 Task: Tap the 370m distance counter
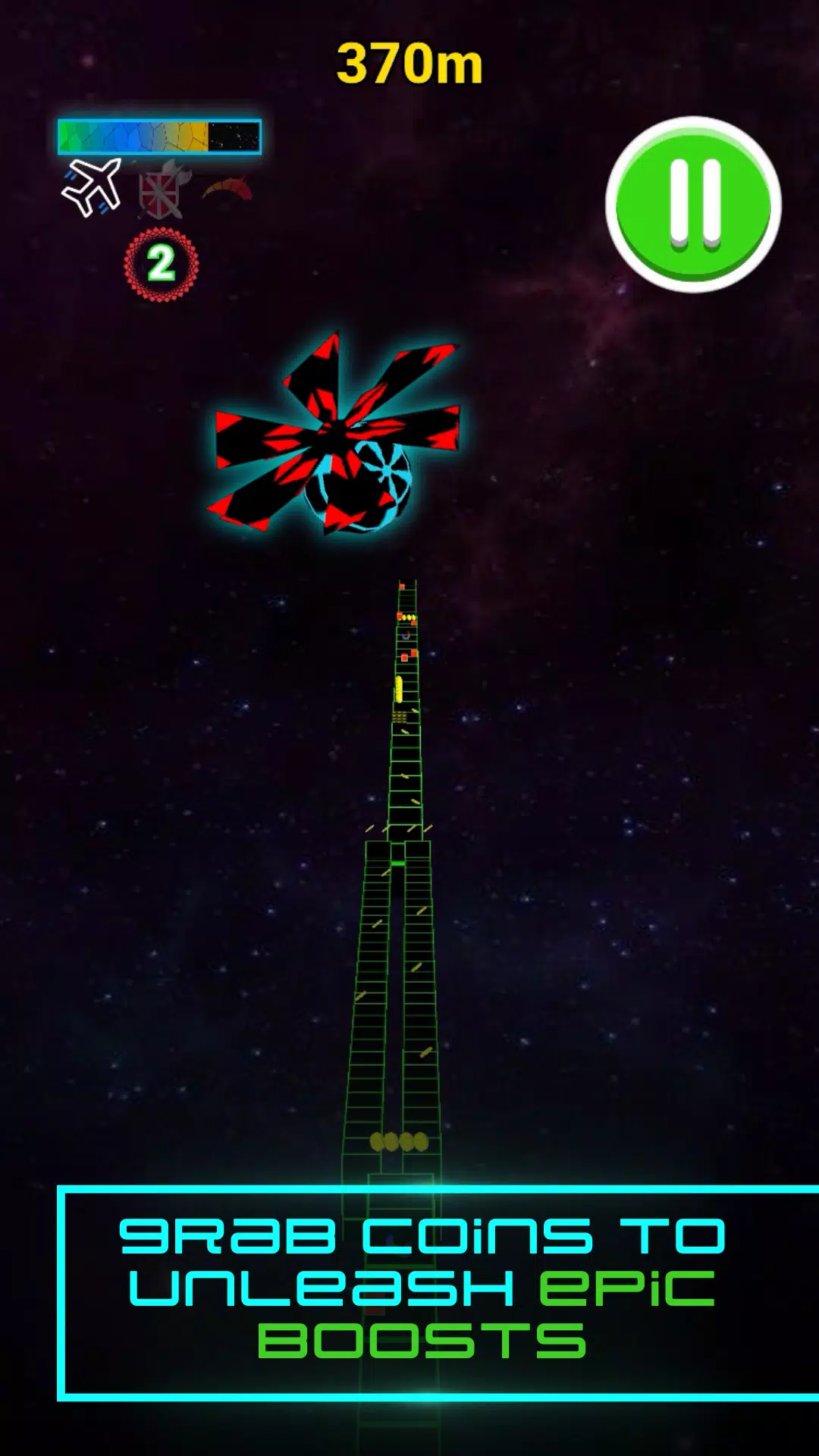(x=409, y=63)
